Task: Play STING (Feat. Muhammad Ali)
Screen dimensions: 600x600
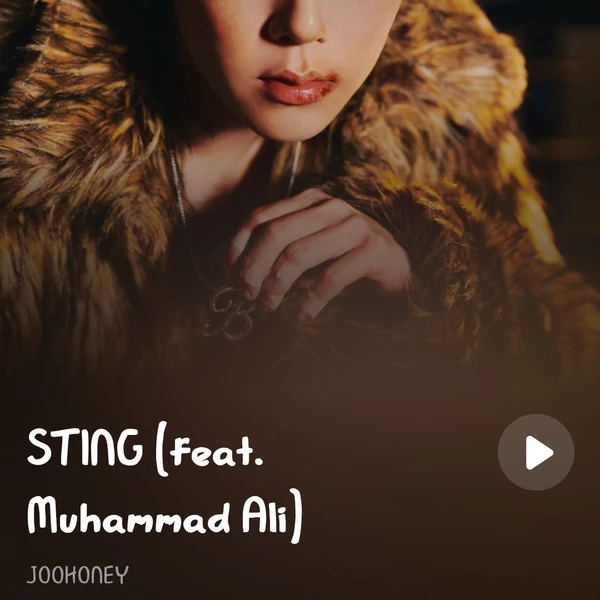Action: 536,453
